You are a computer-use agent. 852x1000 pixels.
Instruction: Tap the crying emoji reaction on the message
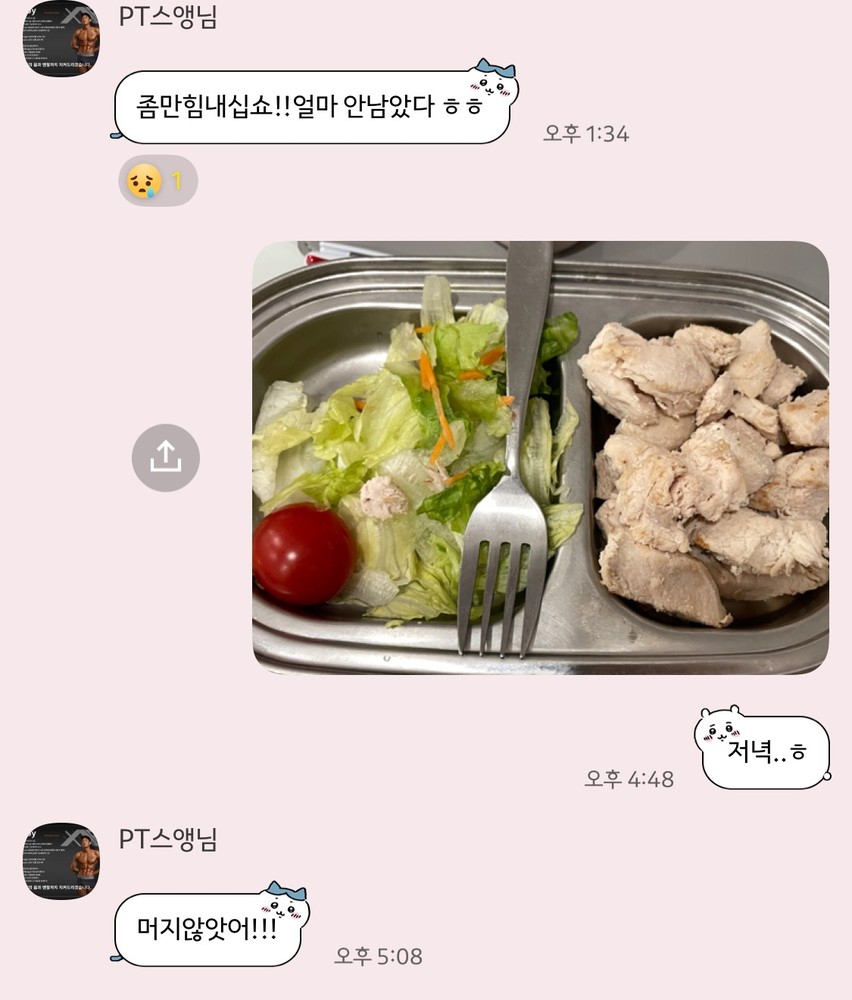pyautogui.click(x=157, y=181)
